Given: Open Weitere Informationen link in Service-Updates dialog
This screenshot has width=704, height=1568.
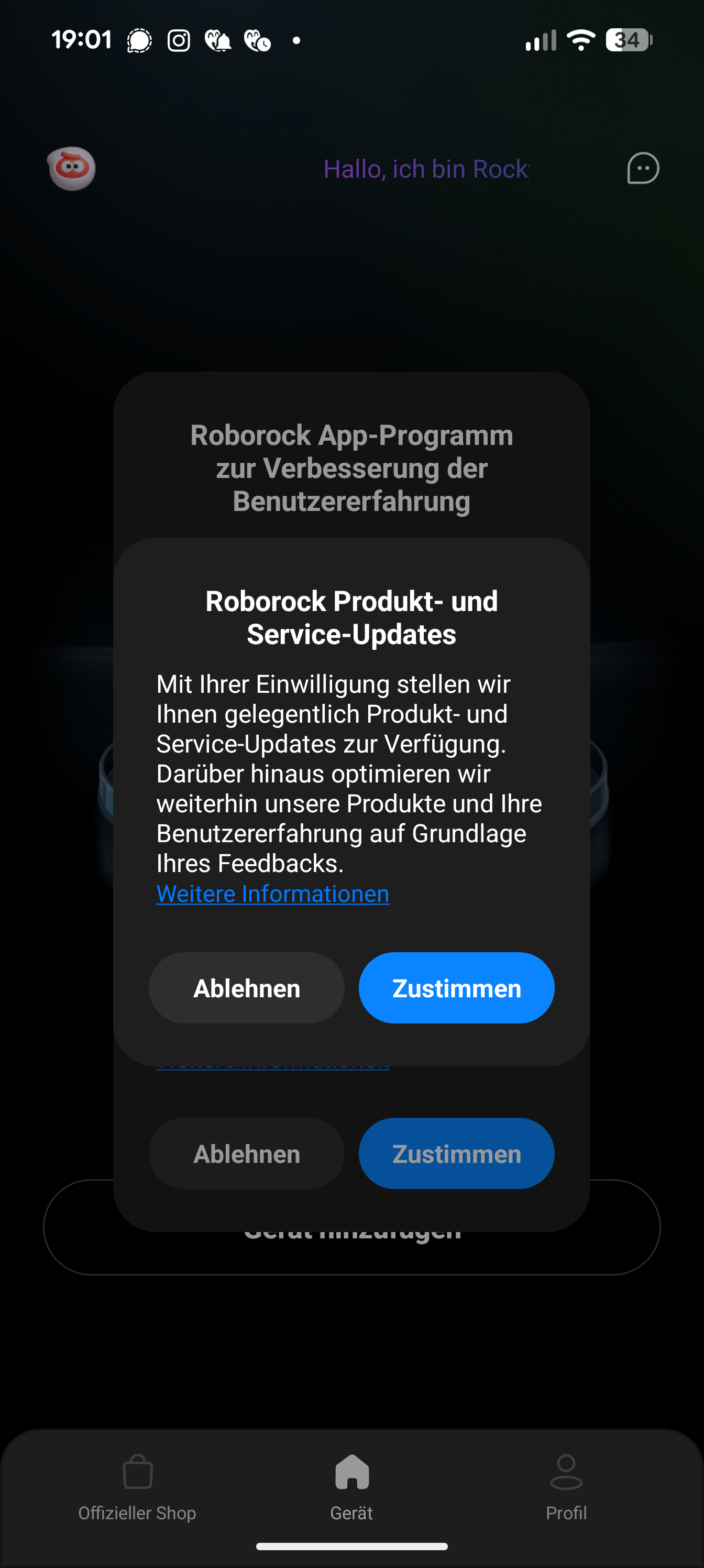Looking at the screenshot, I should pyautogui.click(x=272, y=894).
